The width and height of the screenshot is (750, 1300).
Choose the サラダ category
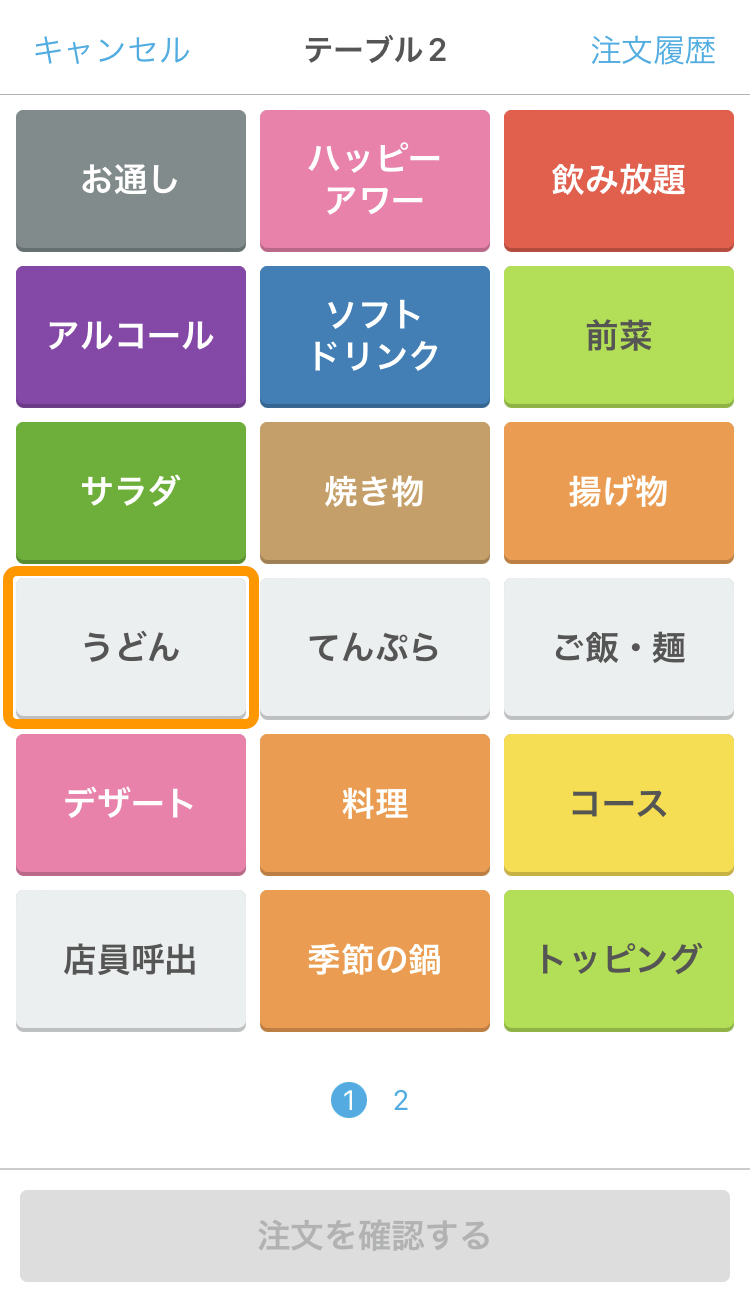pyautogui.click(x=131, y=492)
